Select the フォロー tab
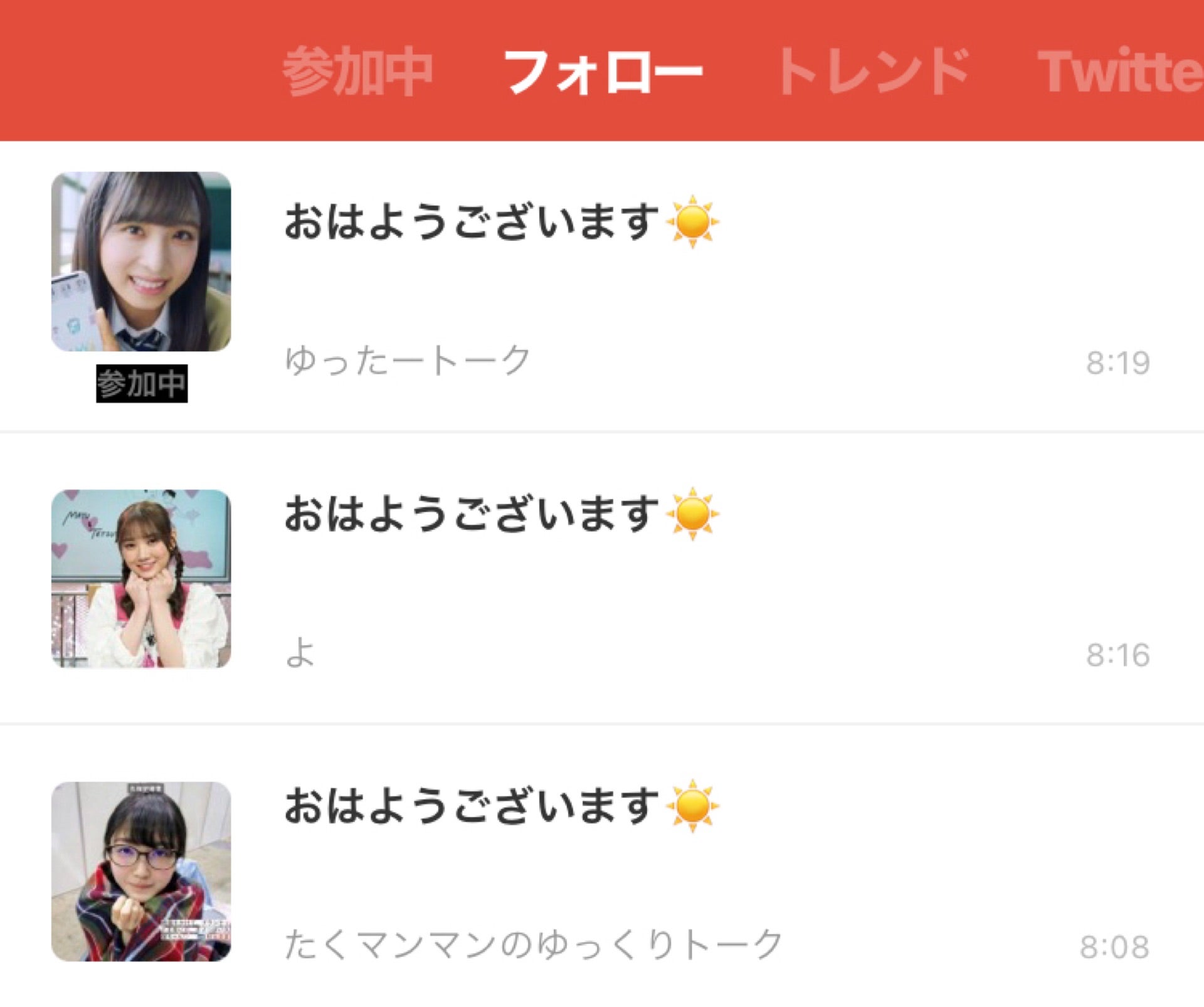The image size is (1204, 1007). 603,71
